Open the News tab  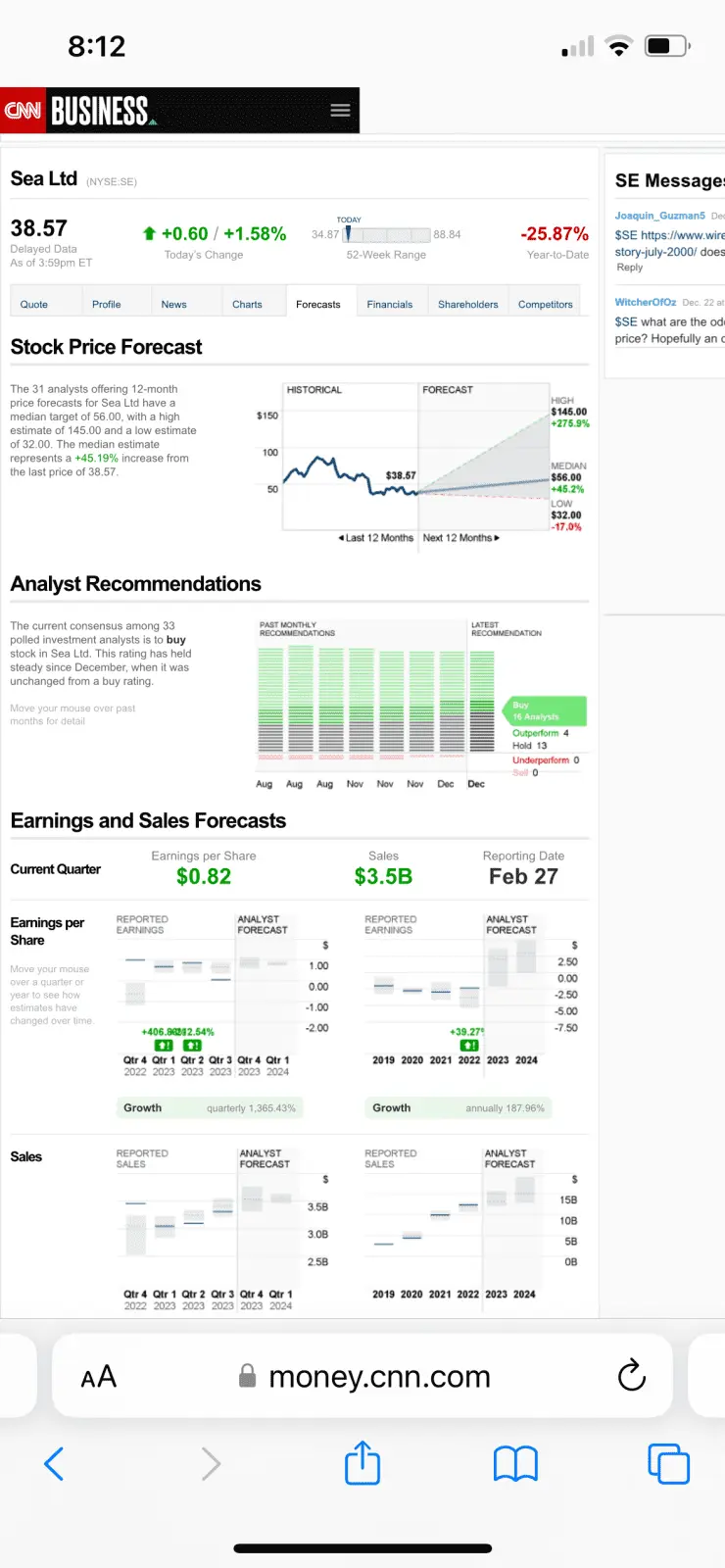(x=173, y=304)
